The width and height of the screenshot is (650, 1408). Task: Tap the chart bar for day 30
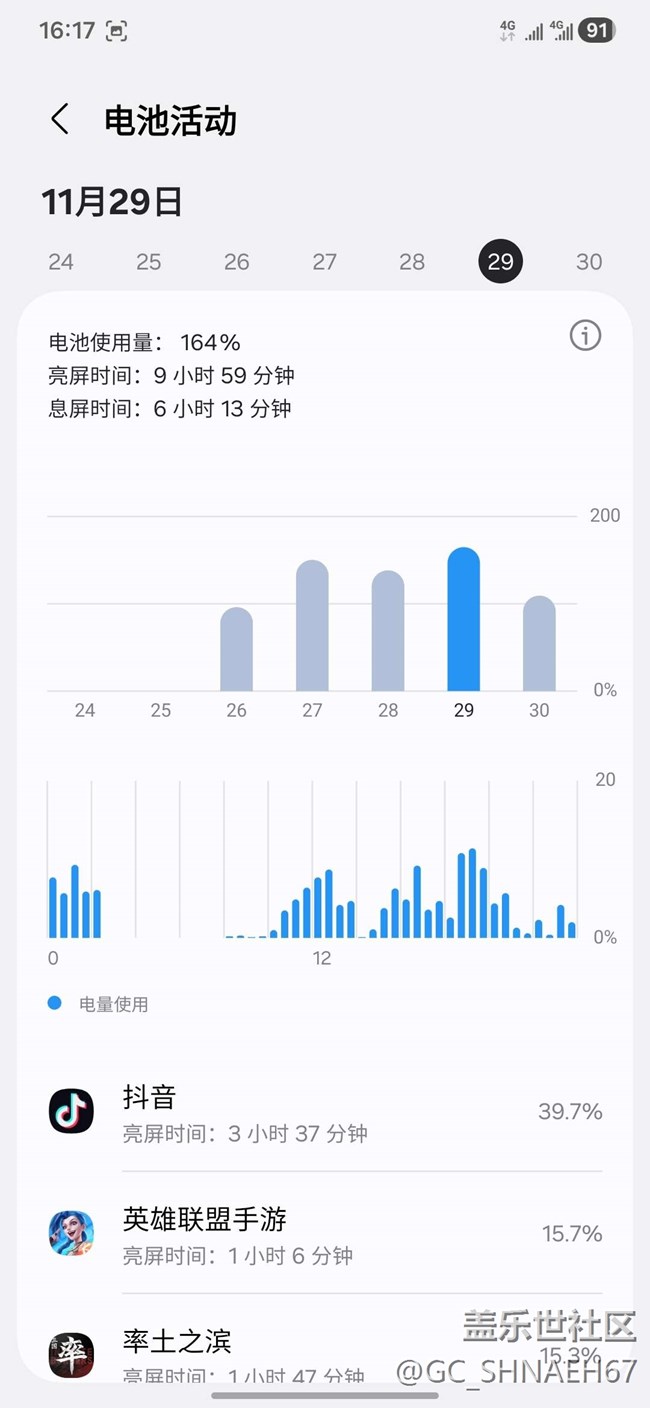539,645
